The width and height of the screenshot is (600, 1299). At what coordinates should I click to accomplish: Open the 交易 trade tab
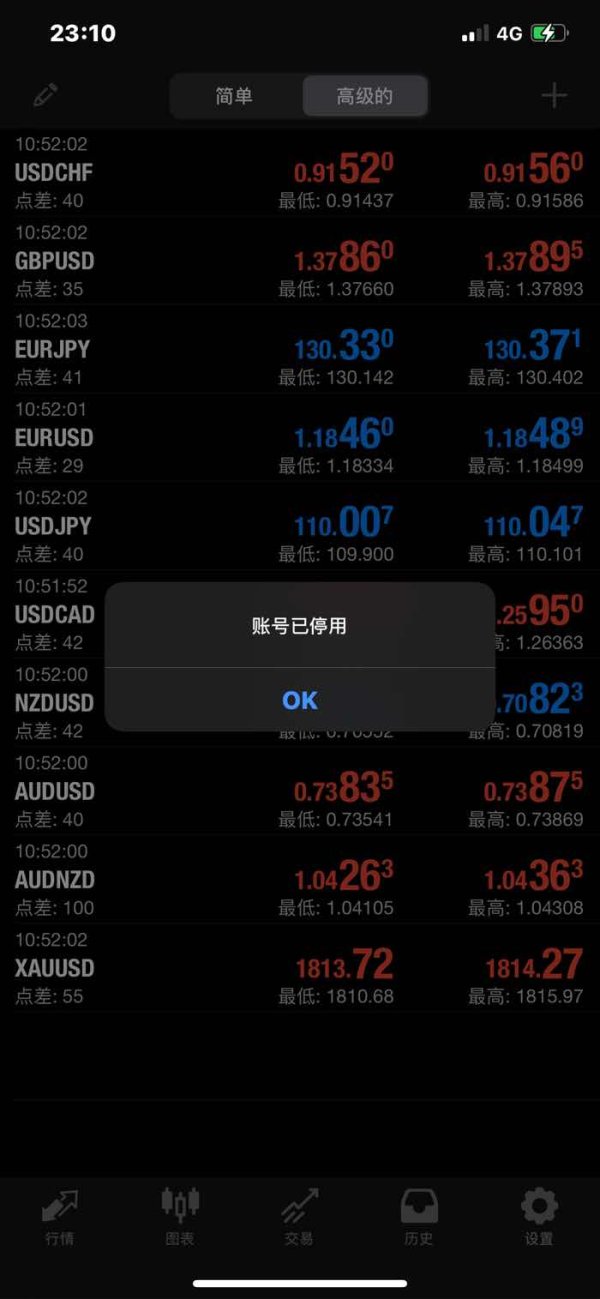[299, 1217]
